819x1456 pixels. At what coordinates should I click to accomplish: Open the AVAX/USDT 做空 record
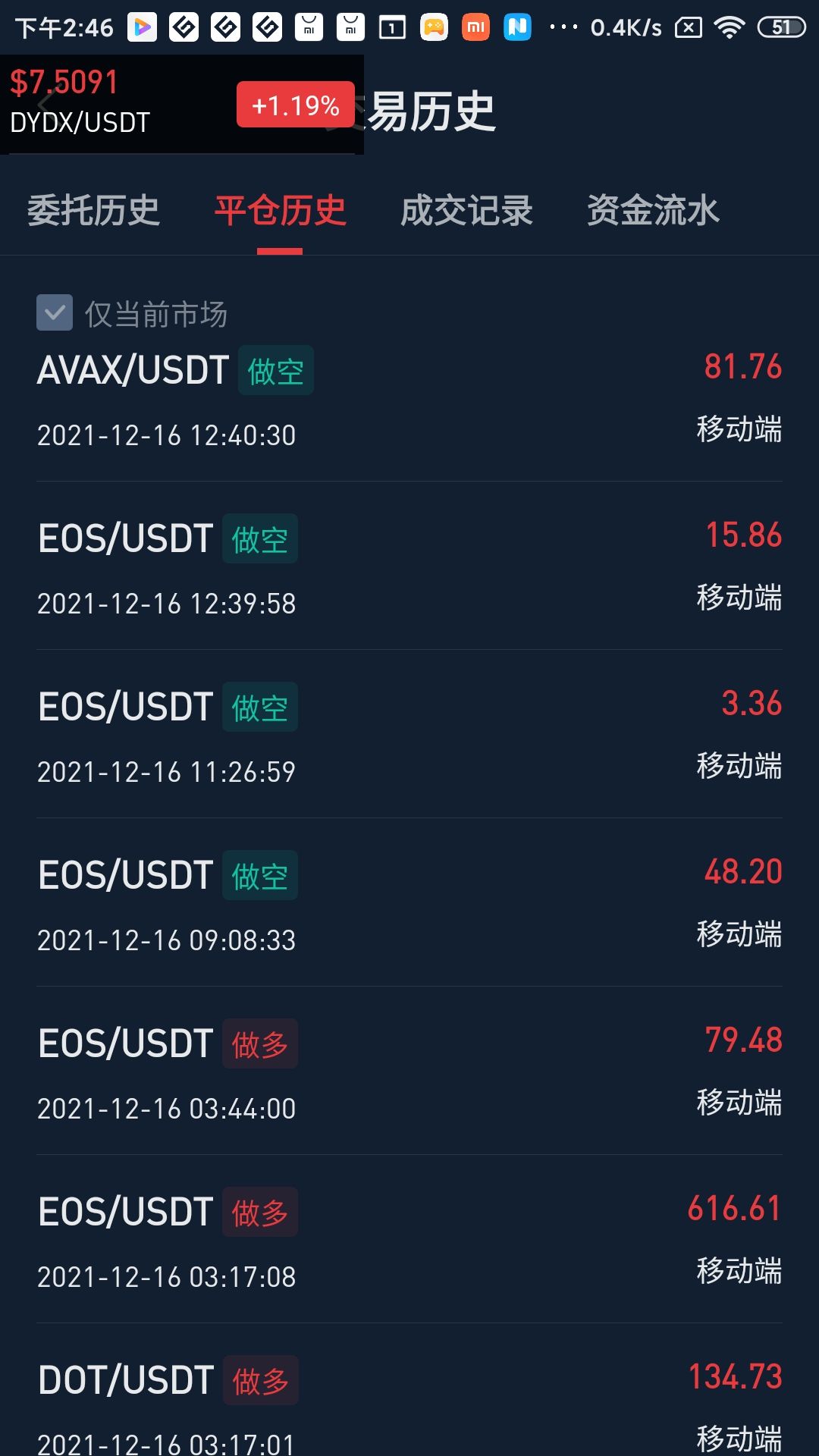[x=409, y=400]
